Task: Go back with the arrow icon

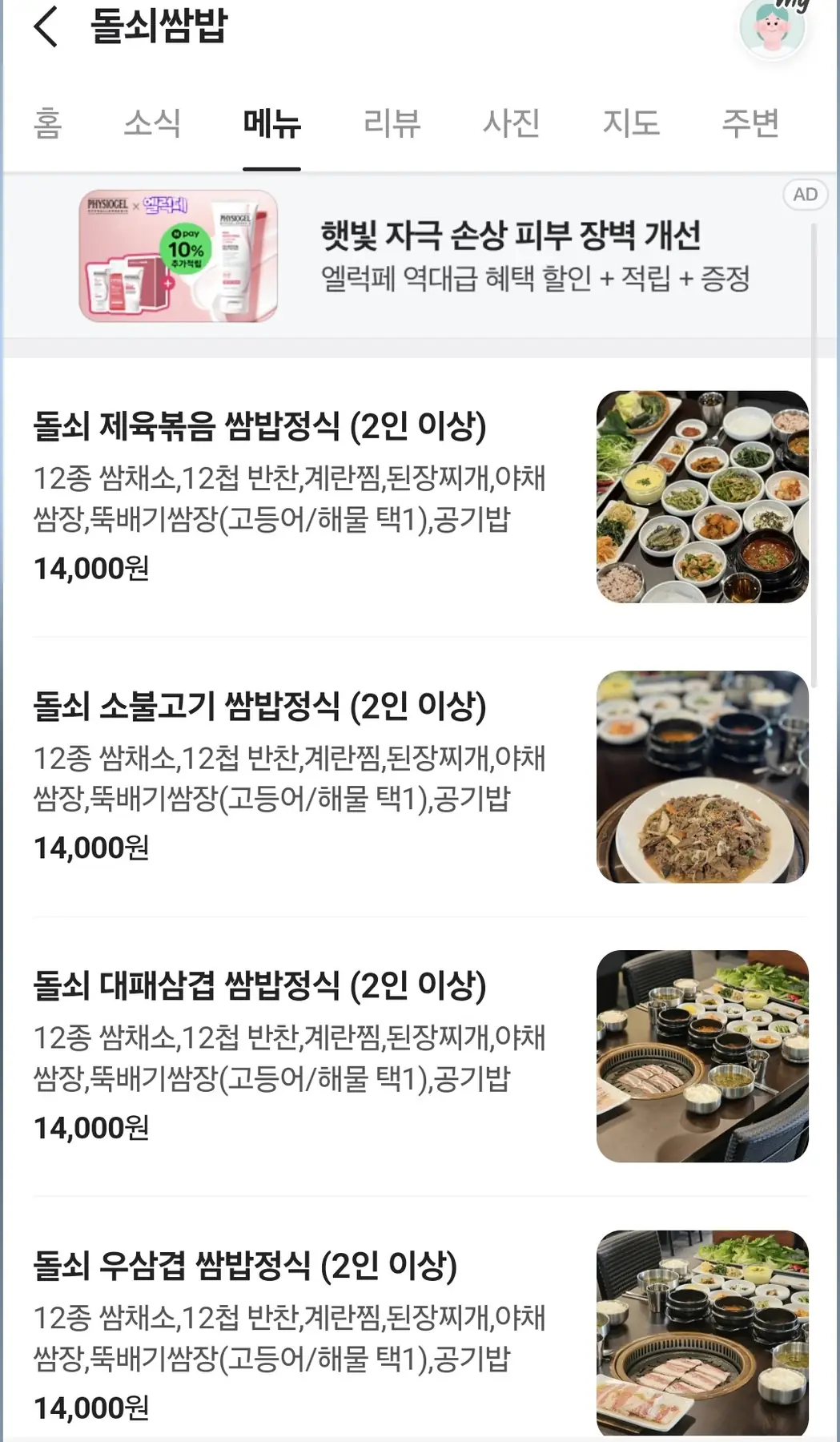Action: pyautogui.click(x=46, y=26)
